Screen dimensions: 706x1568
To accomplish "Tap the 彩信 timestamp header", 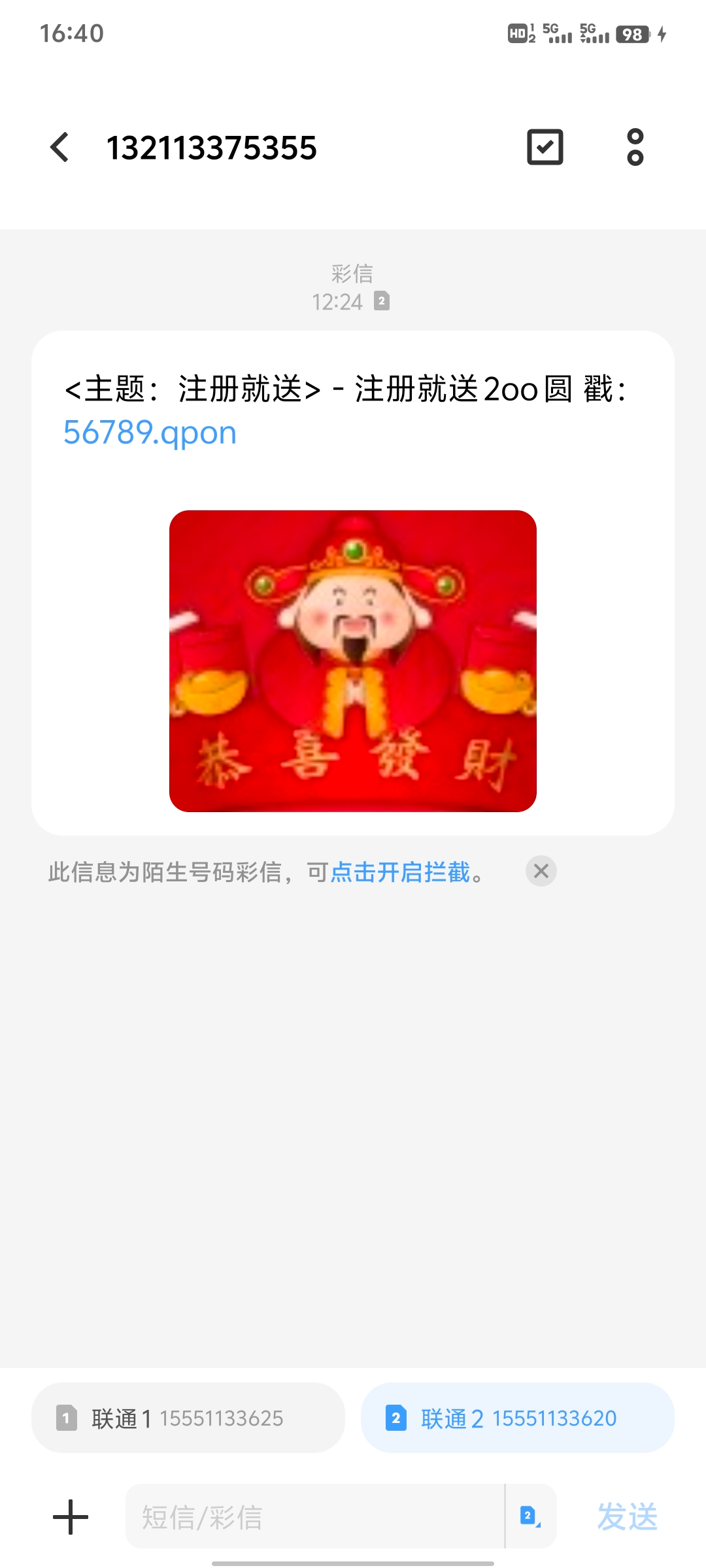I will point(352,273).
